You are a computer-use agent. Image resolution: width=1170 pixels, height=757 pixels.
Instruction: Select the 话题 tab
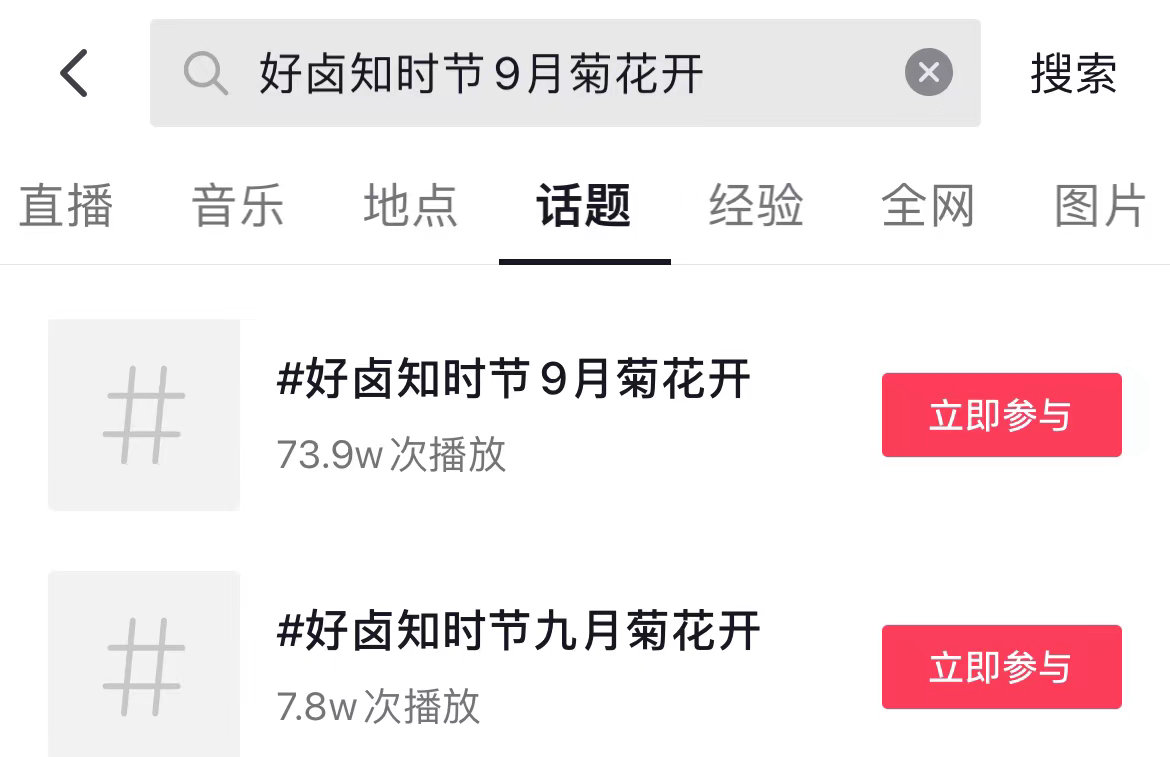(584, 206)
